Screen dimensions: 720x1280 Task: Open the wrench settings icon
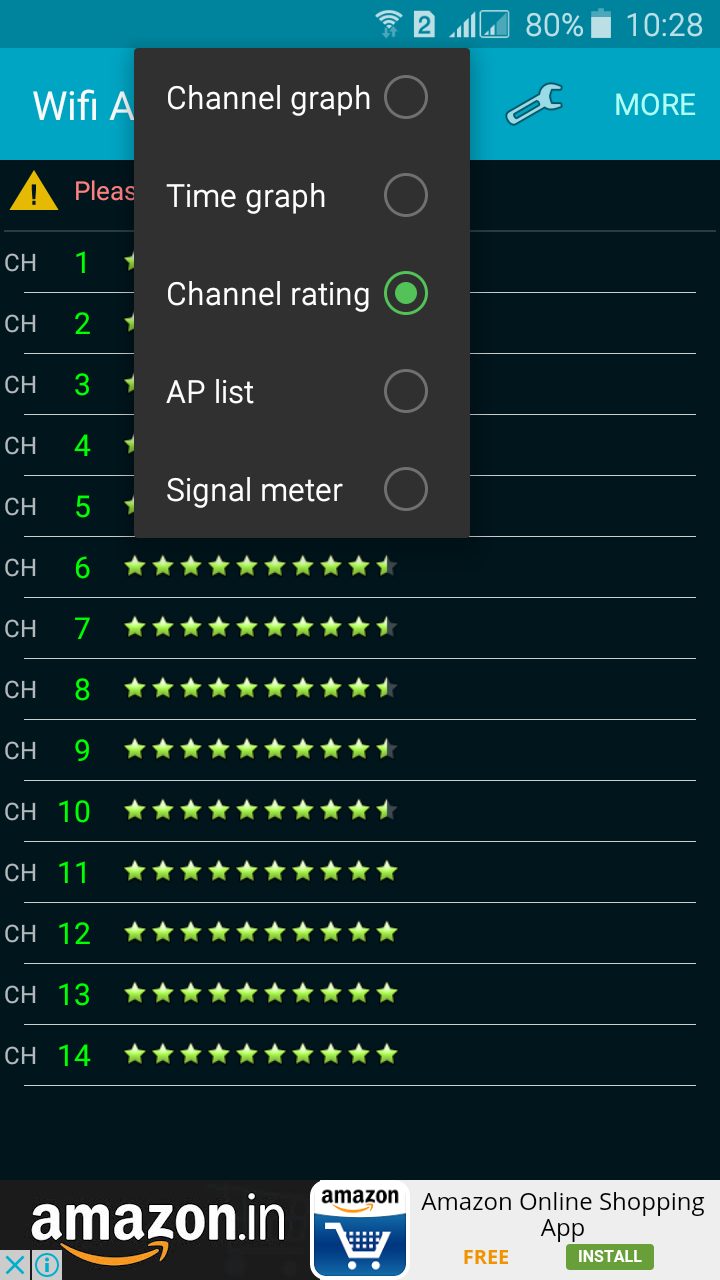click(534, 104)
